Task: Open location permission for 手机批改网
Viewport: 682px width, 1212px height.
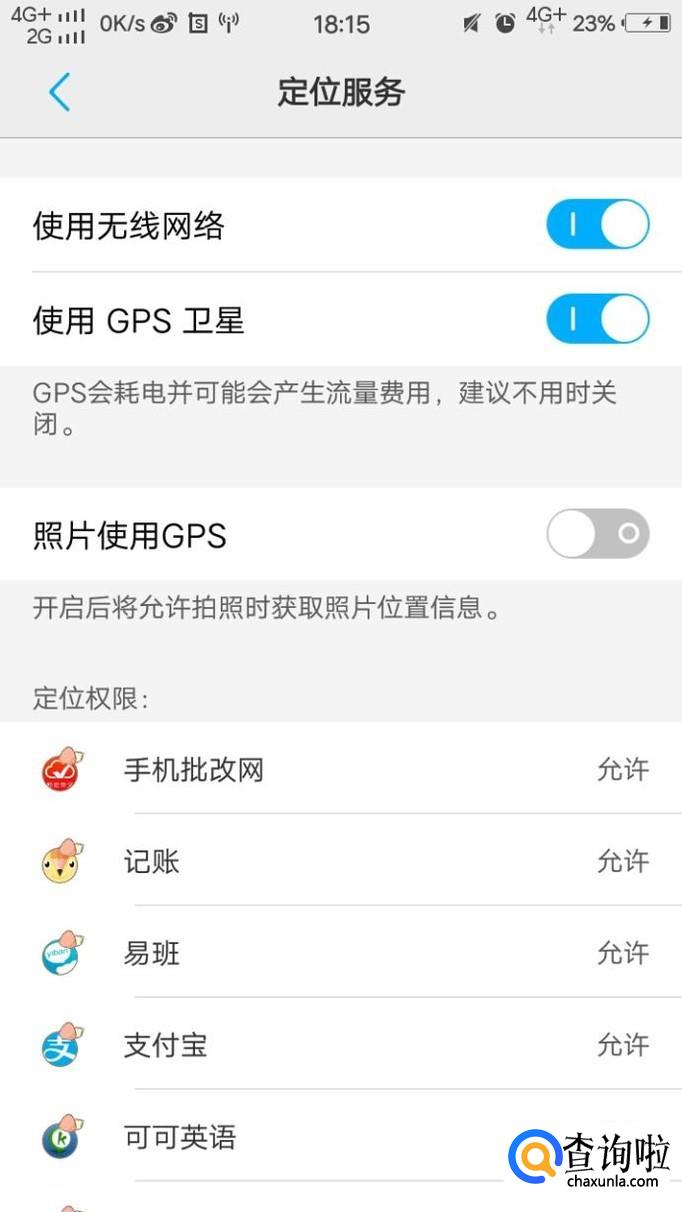Action: point(341,768)
